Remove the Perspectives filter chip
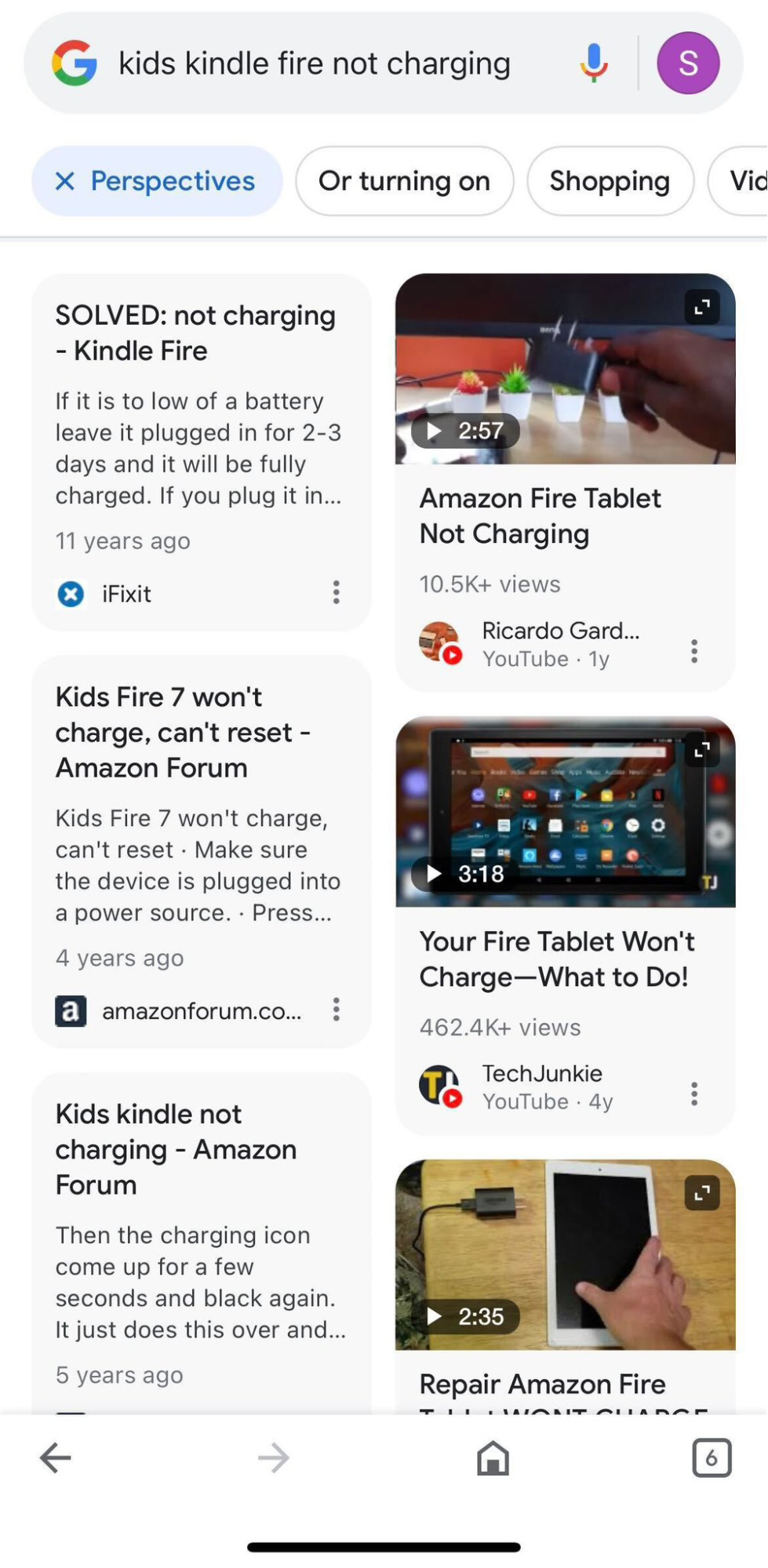Screen dimensions: 768x1568 coord(65,181)
